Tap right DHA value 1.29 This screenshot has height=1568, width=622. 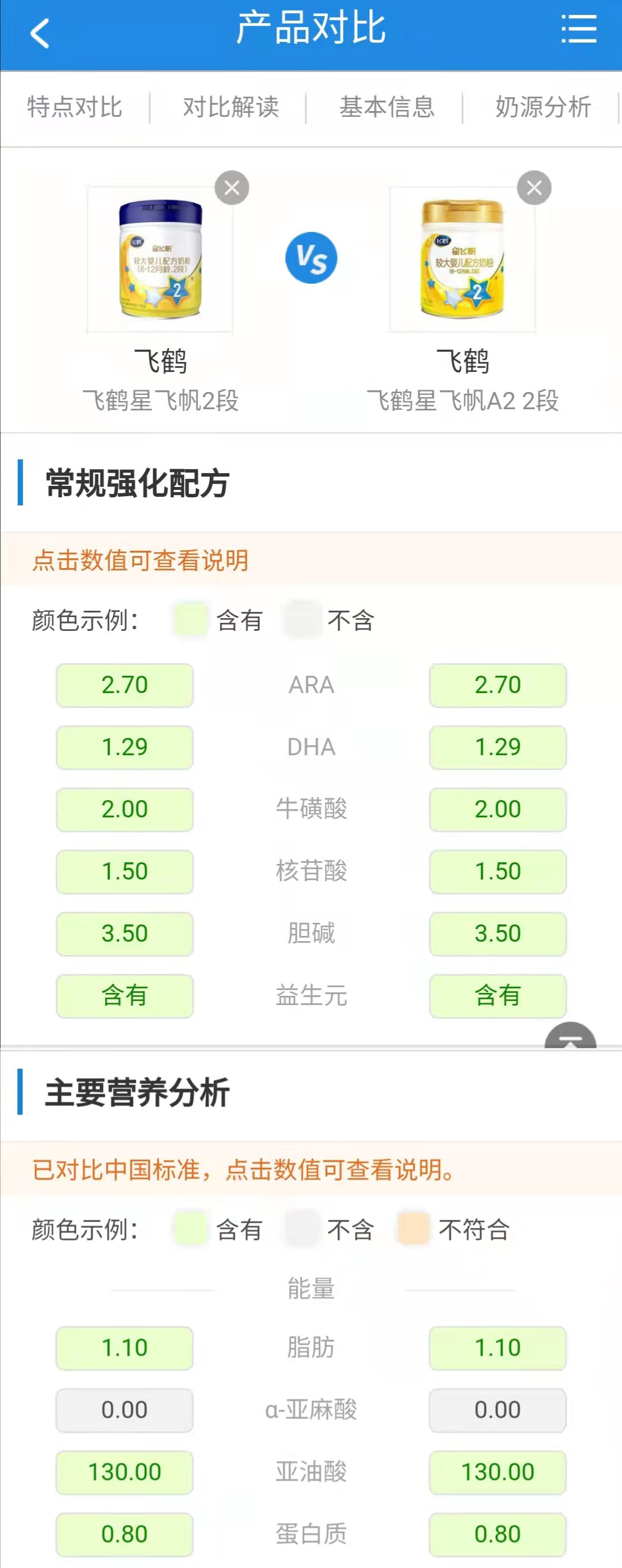click(497, 747)
